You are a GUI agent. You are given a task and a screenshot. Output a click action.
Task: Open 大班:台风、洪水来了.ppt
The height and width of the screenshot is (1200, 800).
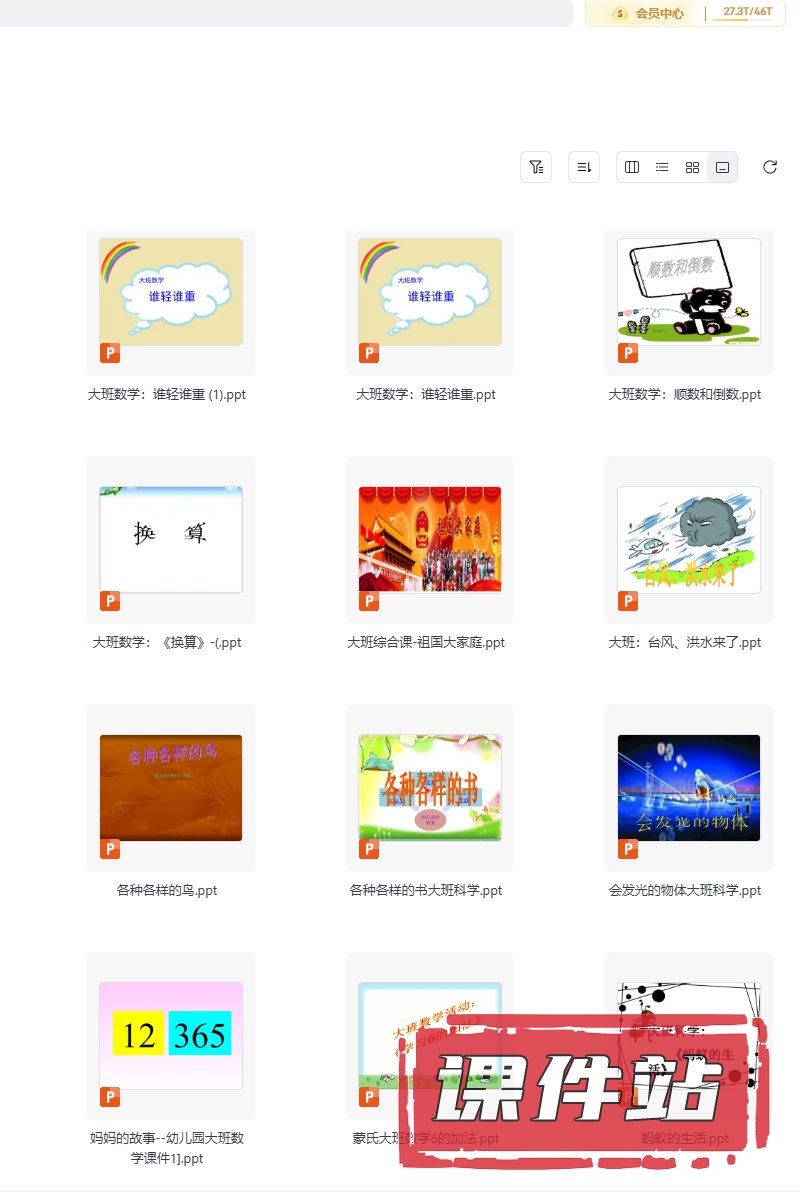point(689,540)
